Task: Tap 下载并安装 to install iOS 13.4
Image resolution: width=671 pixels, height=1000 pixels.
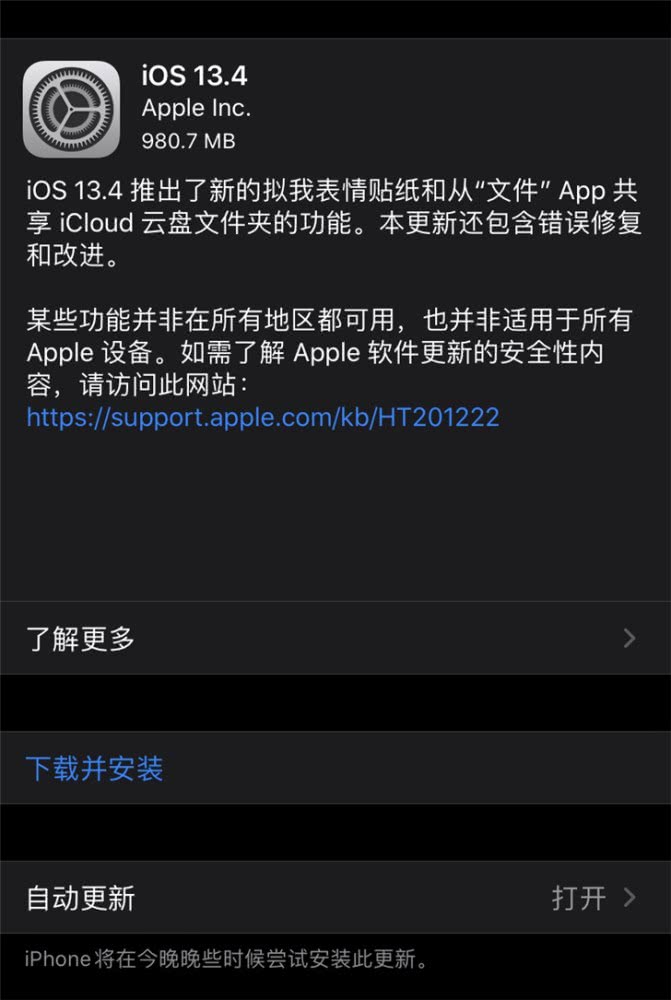Action: 95,768
